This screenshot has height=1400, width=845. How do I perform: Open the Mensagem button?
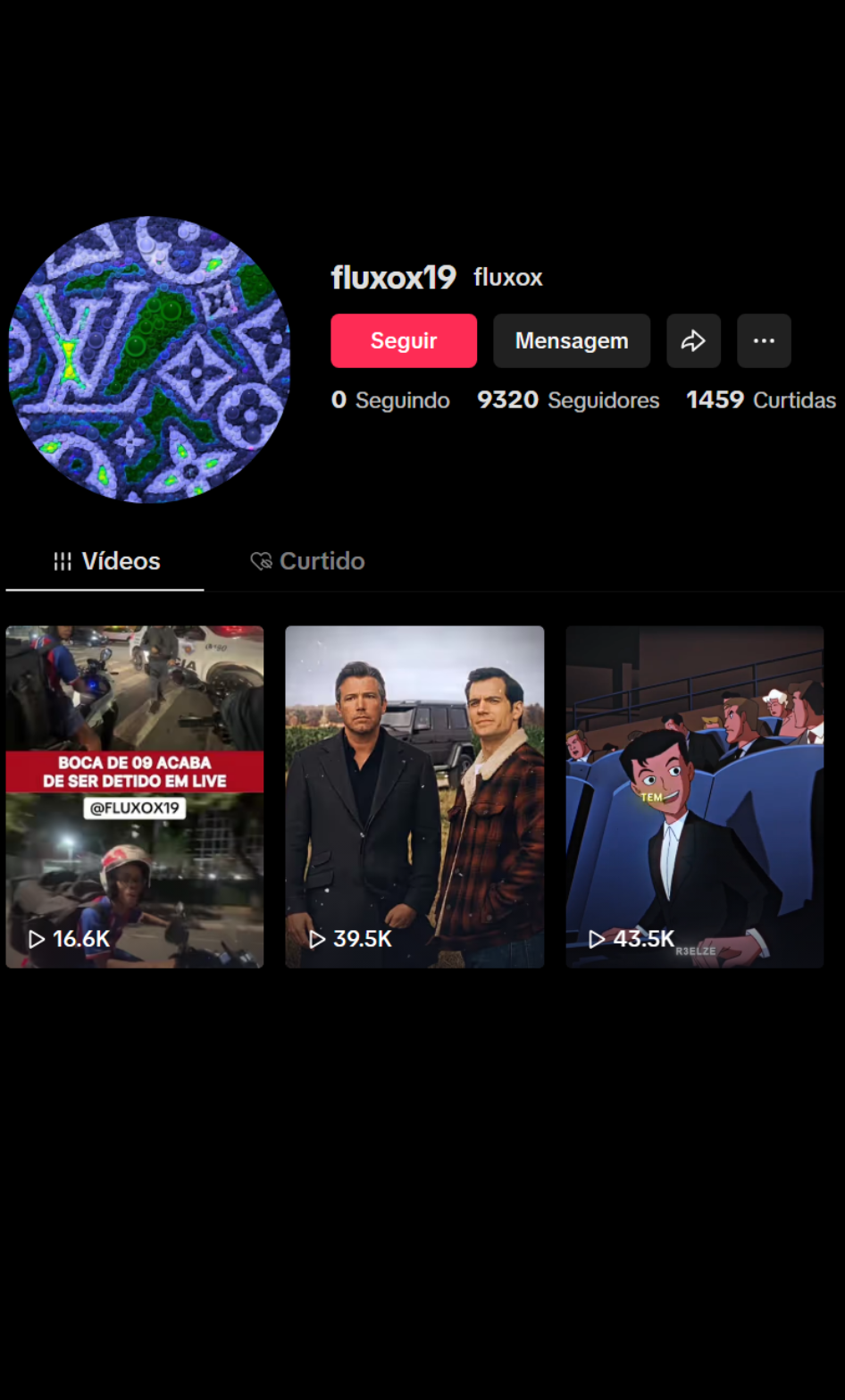(x=572, y=340)
